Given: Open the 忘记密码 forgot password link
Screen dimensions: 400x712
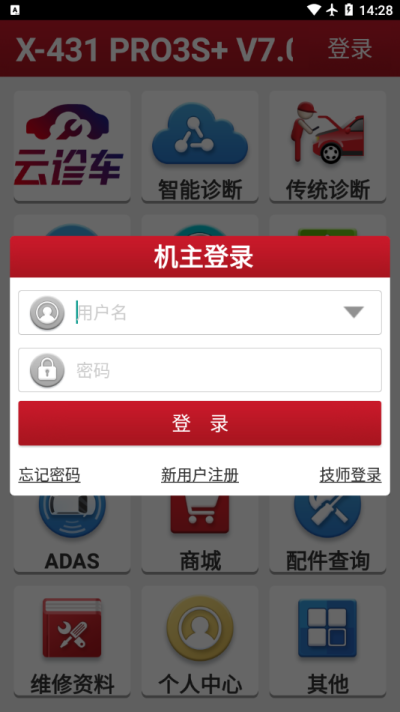Looking at the screenshot, I should (49, 475).
